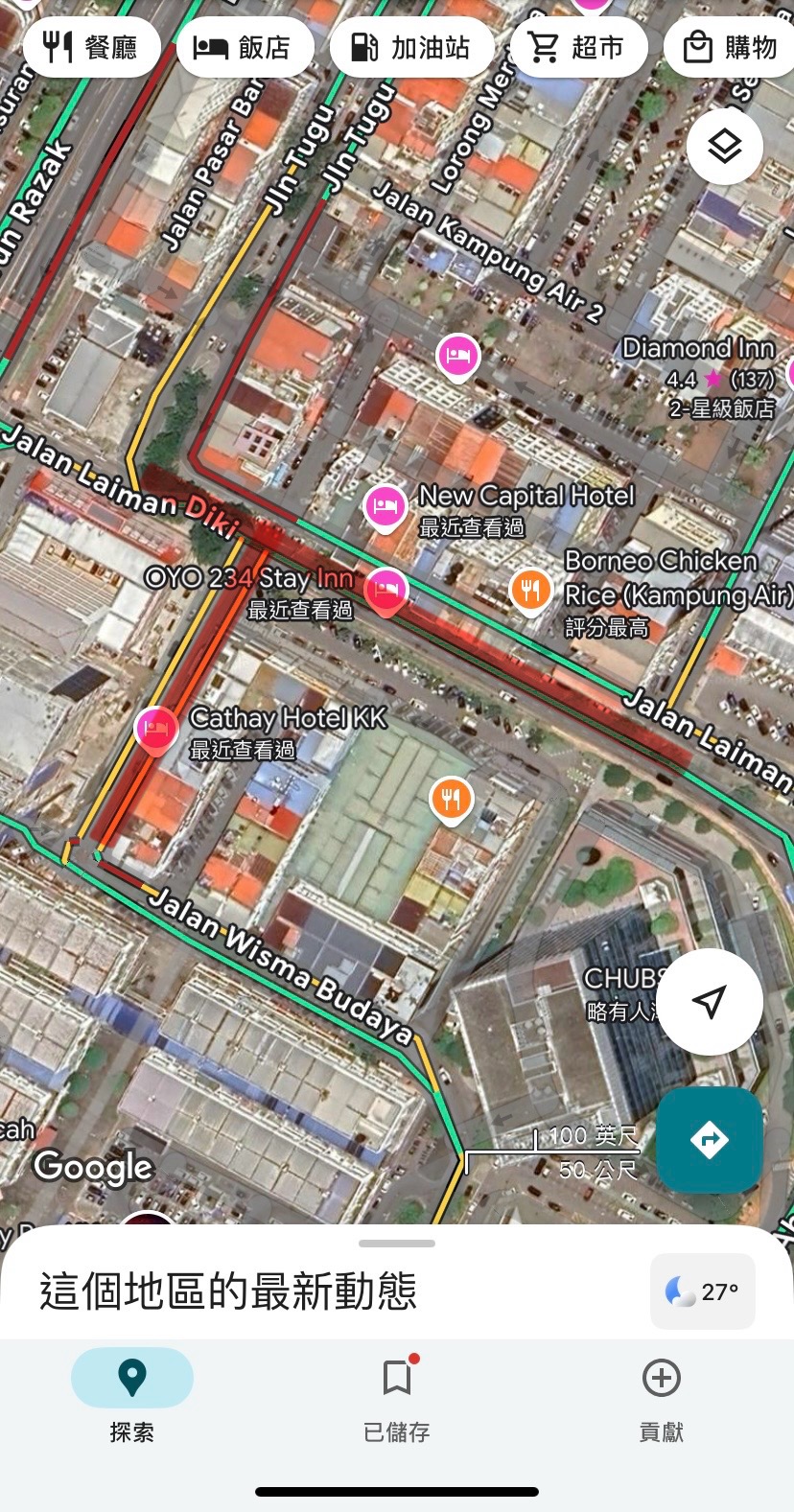794x1512 pixels.
Task: Choose the 超市 chip
Action: click(x=578, y=47)
